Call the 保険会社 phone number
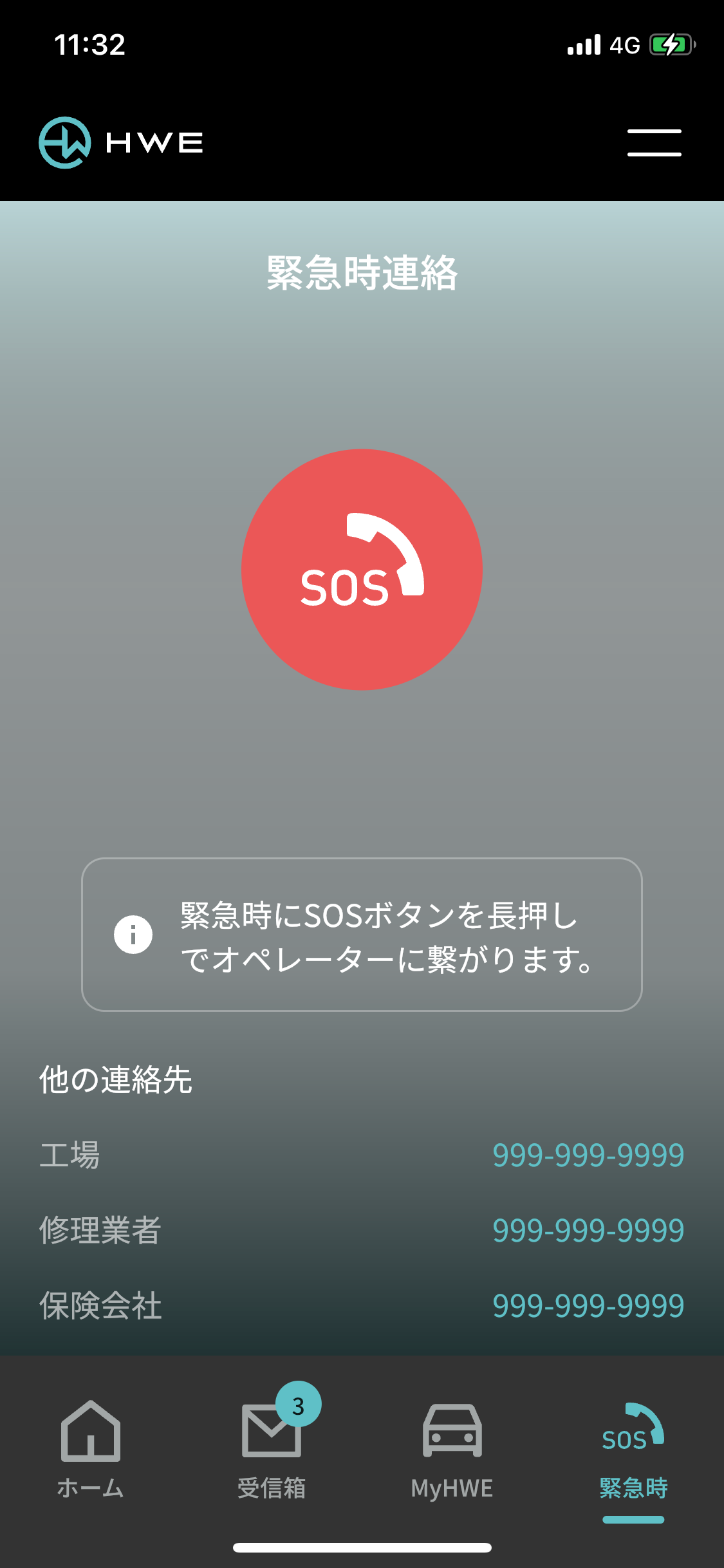The height and width of the screenshot is (1568, 724). pos(588,1305)
